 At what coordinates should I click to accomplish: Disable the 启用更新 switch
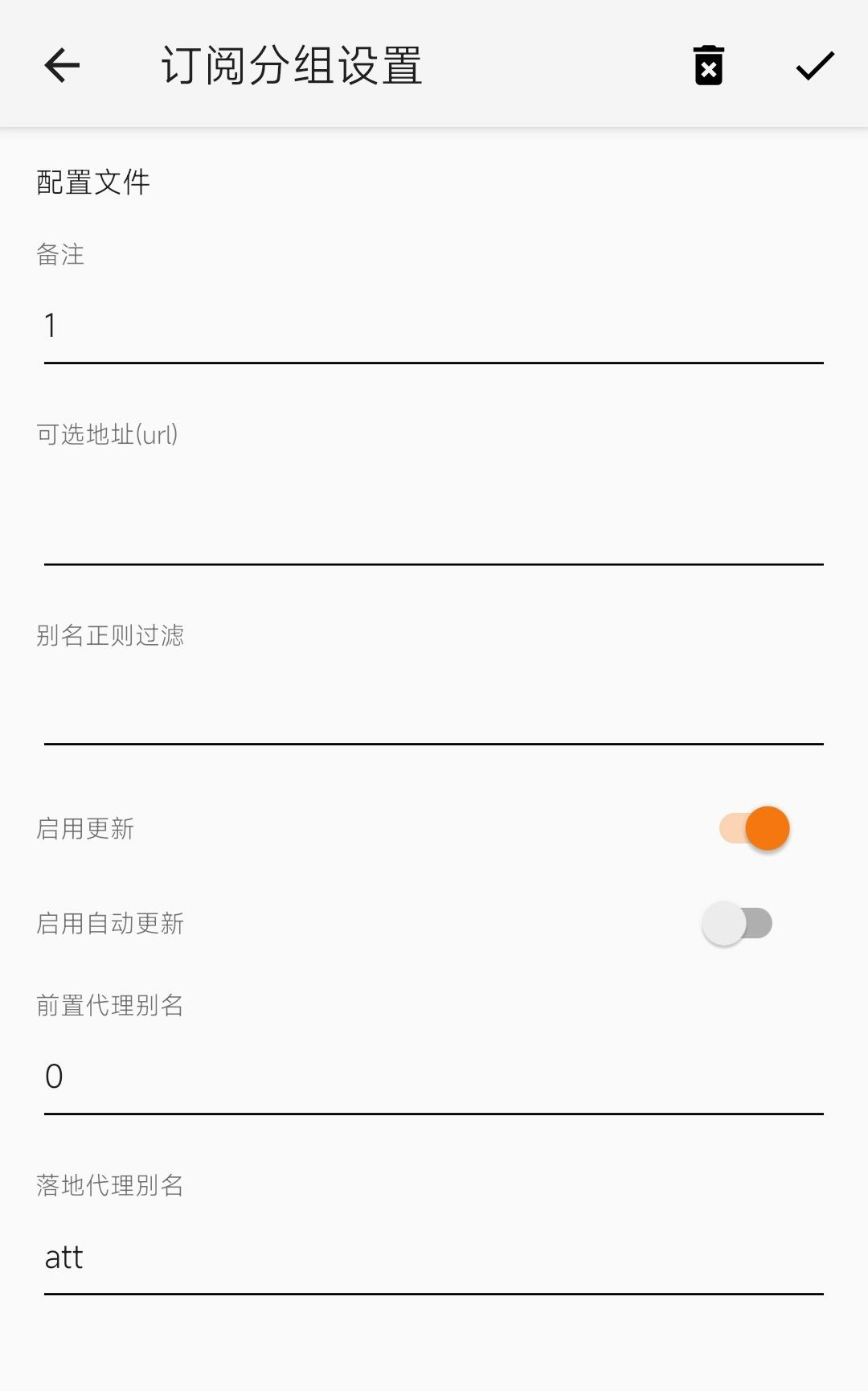pos(752,827)
